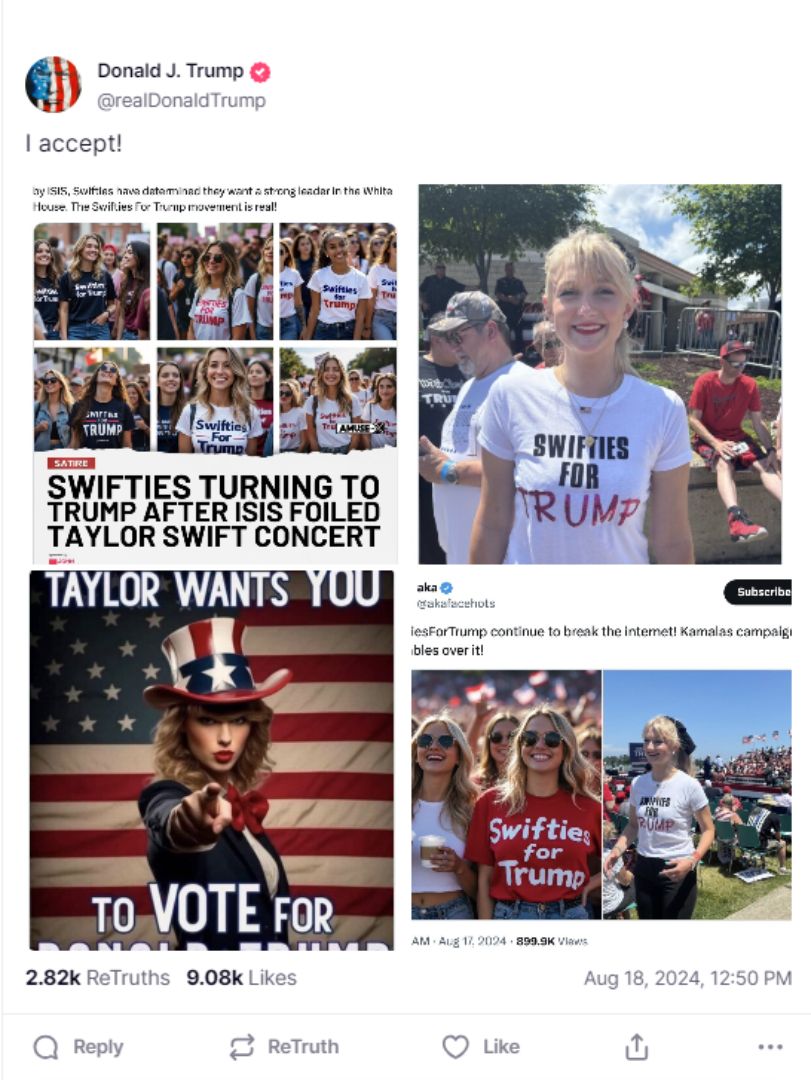Open the image of the tweet screenshot
Viewport: 811px width, 1080px height.
click(x=600, y=760)
